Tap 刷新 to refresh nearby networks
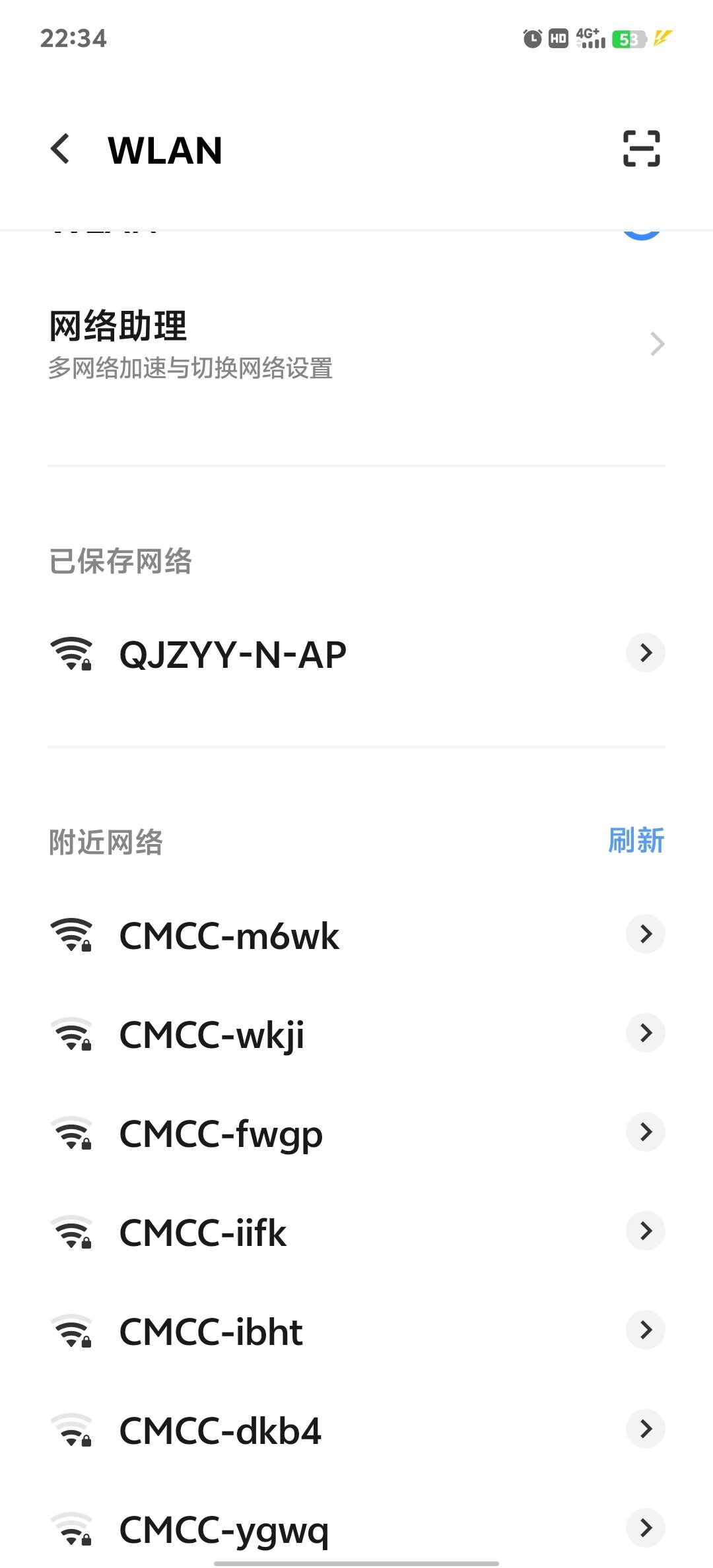 point(636,841)
